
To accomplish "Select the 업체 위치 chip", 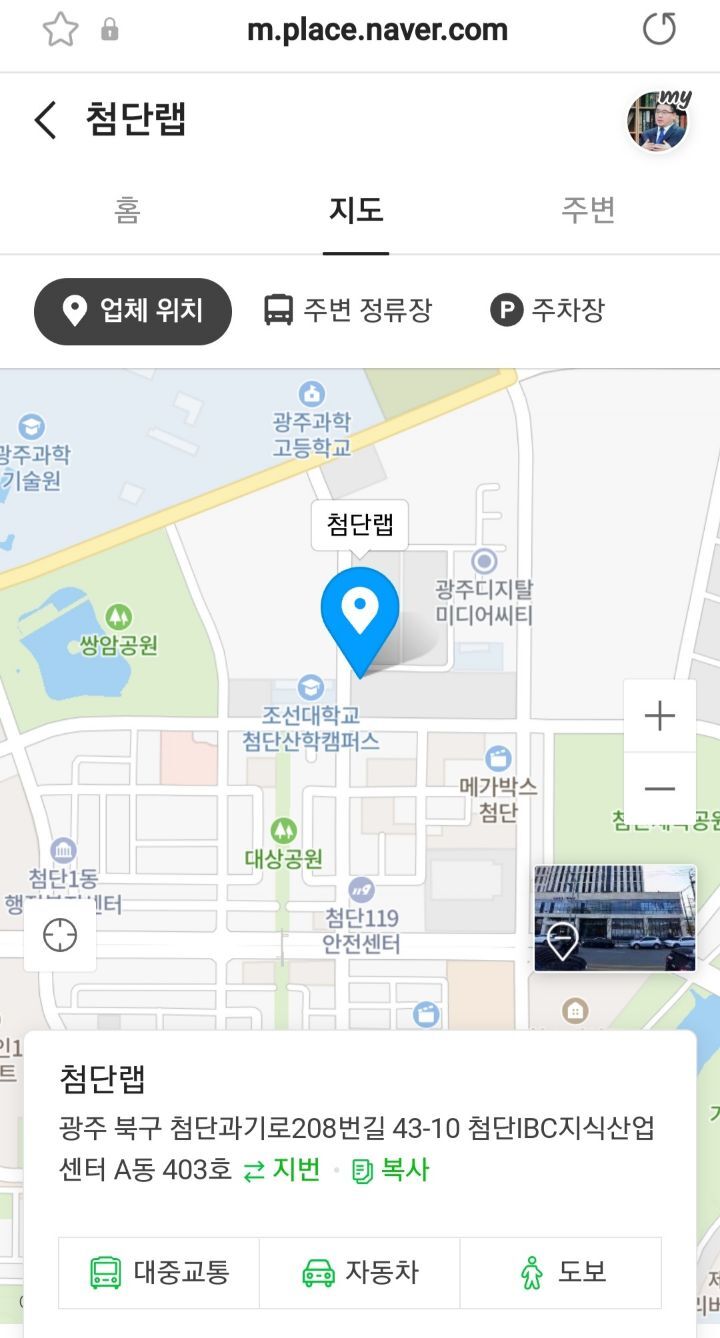I will click(x=133, y=311).
